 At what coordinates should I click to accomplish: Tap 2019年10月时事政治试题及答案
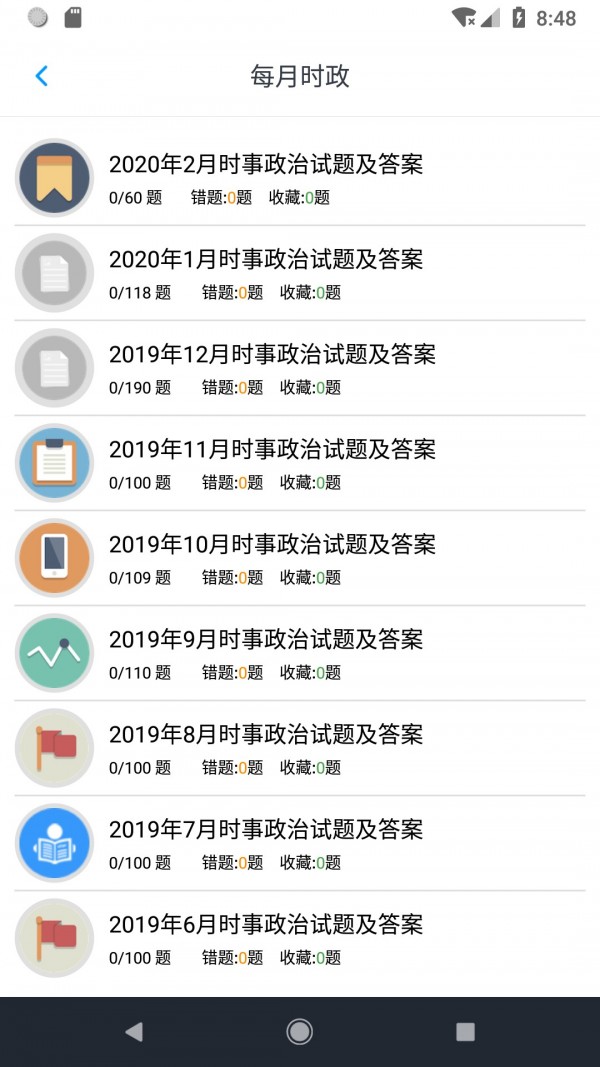pyautogui.click(x=300, y=558)
